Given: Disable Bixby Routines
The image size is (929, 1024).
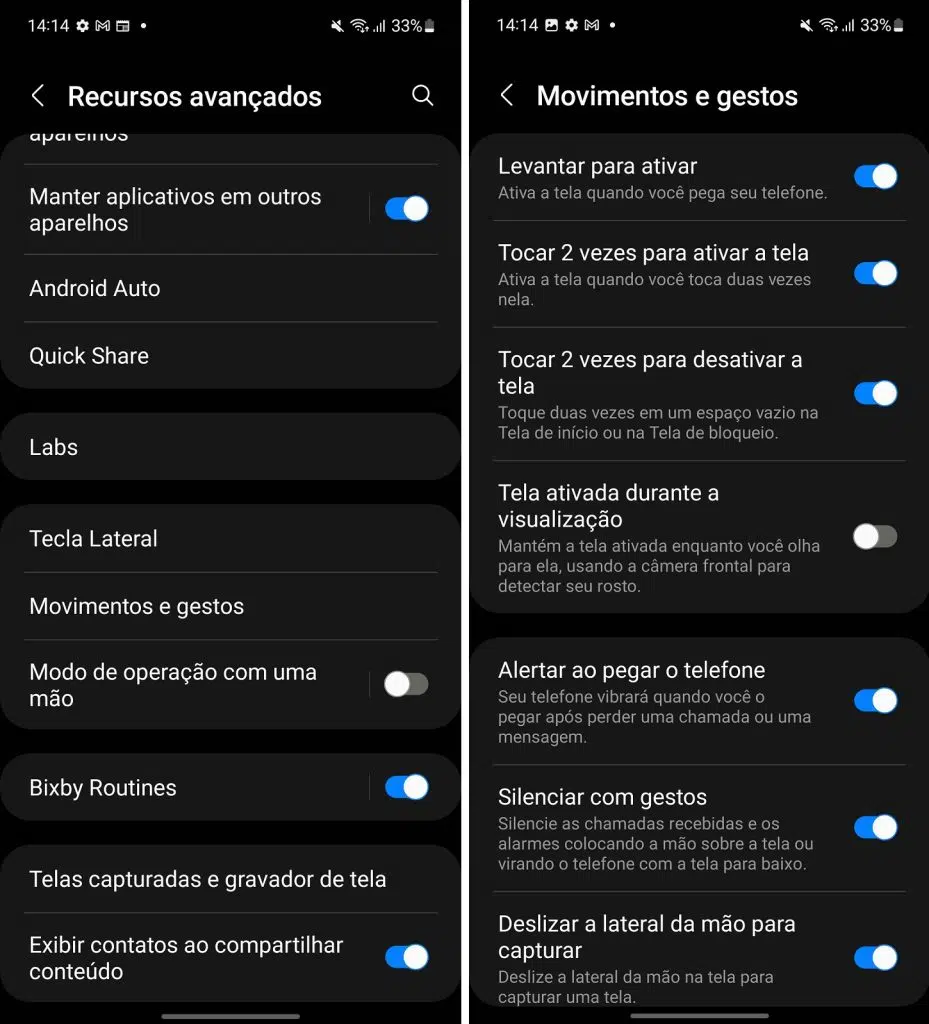Looking at the screenshot, I should pyautogui.click(x=404, y=787).
